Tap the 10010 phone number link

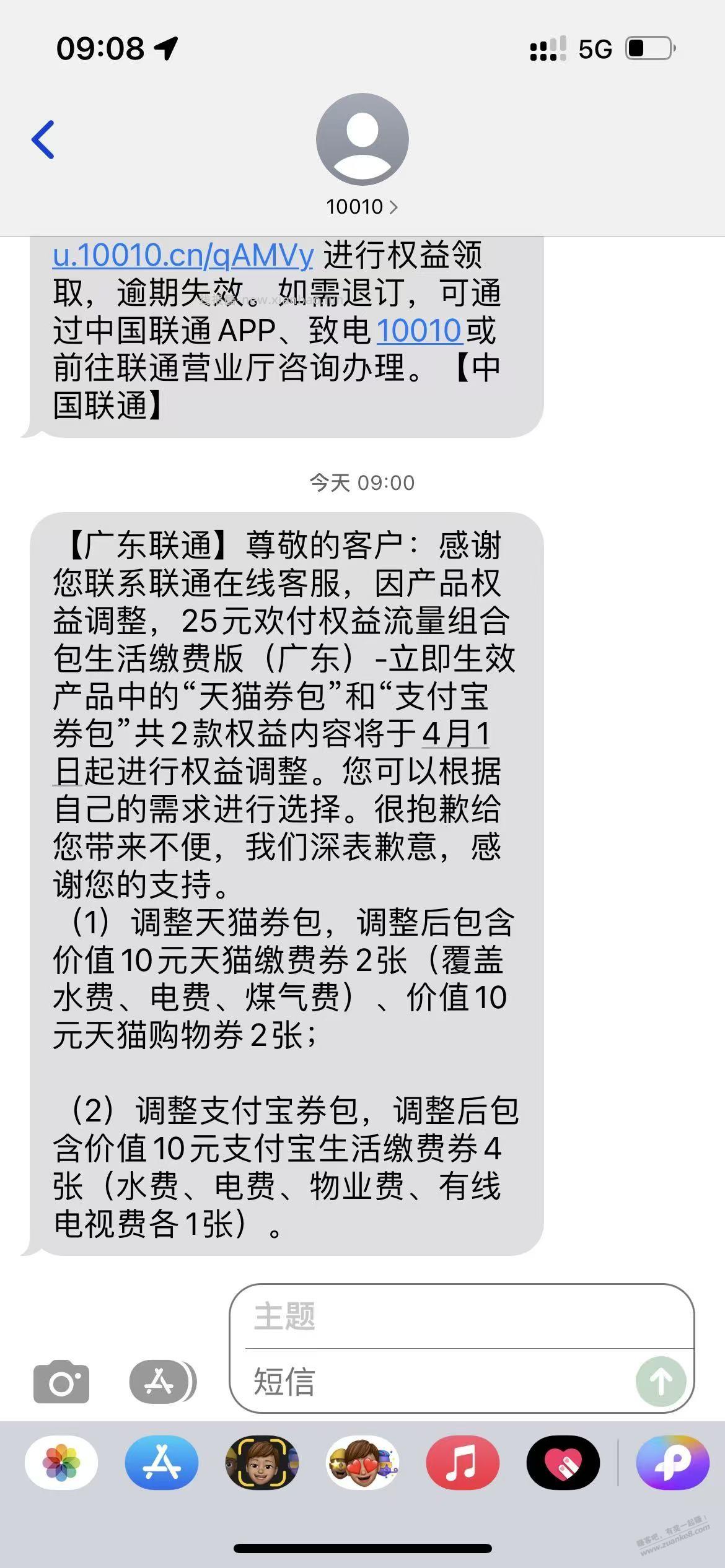point(420,332)
